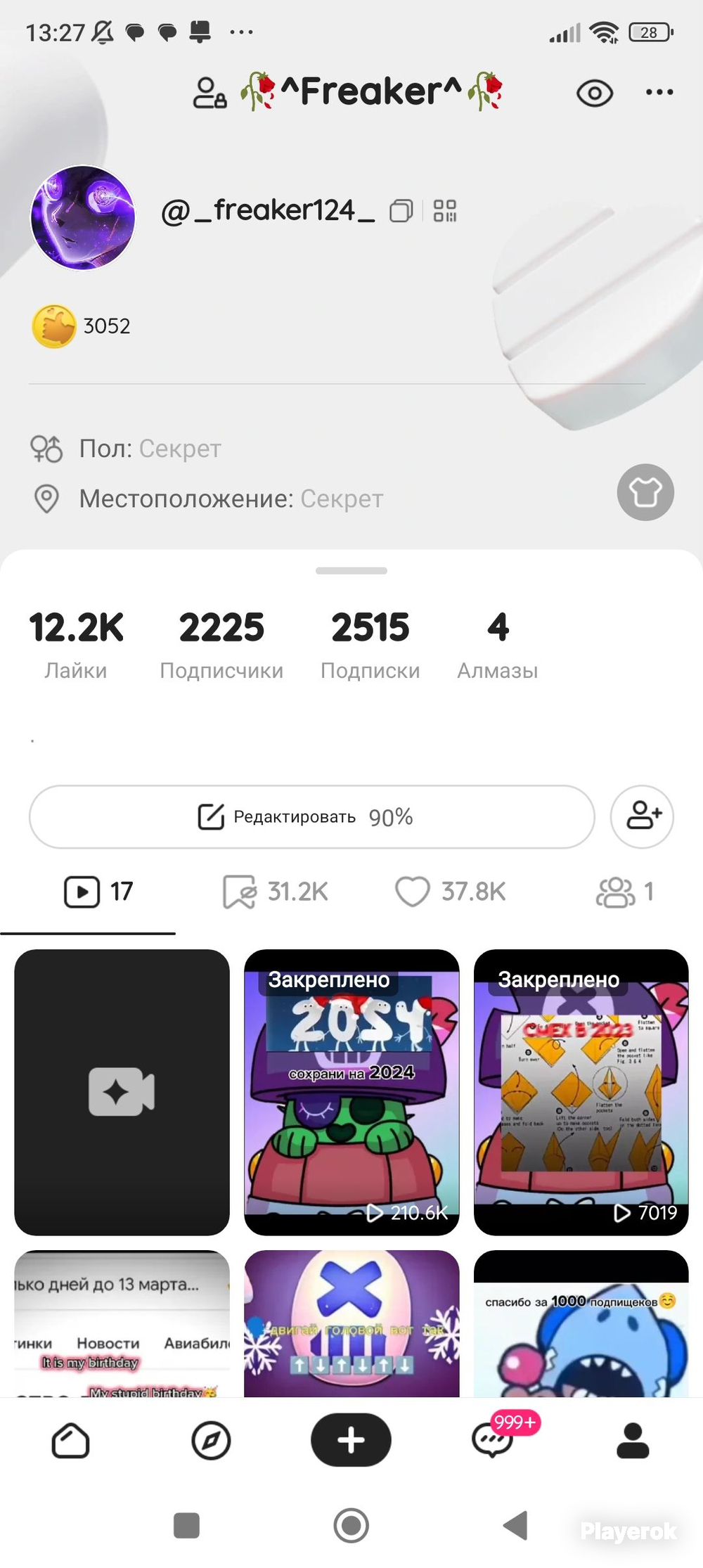The width and height of the screenshot is (703, 1568).
Task: Create a new video from the camera tile
Action: click(122, 1092)
